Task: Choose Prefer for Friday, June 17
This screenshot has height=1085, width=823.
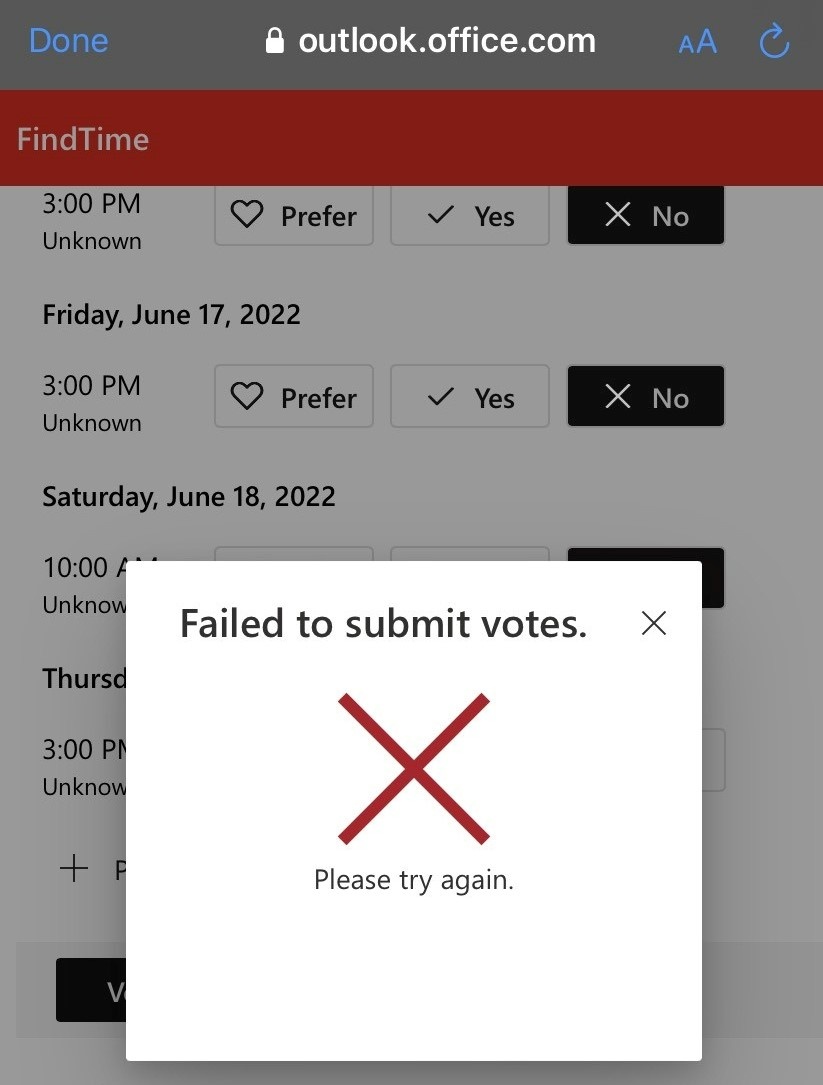Action: click(294, 397)
